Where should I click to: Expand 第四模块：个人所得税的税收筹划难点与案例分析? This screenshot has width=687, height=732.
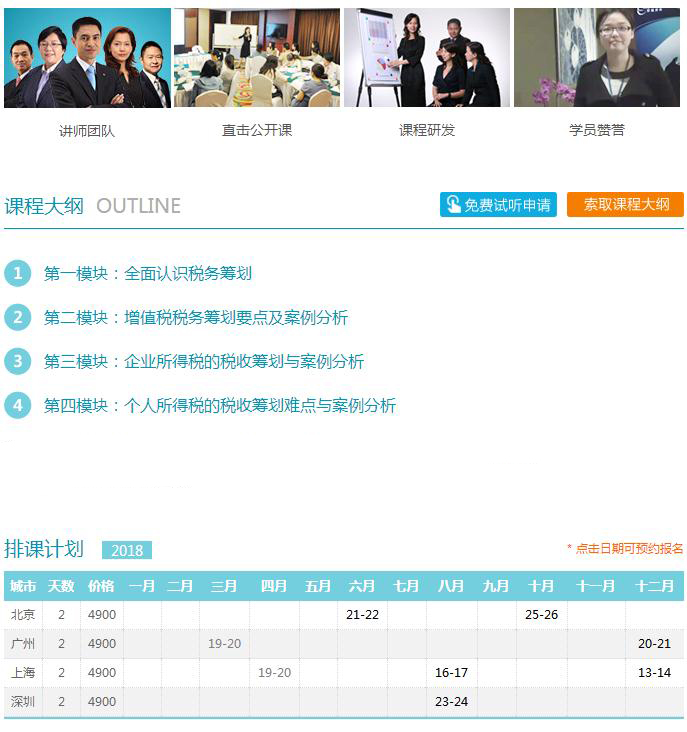click(220, 406)
